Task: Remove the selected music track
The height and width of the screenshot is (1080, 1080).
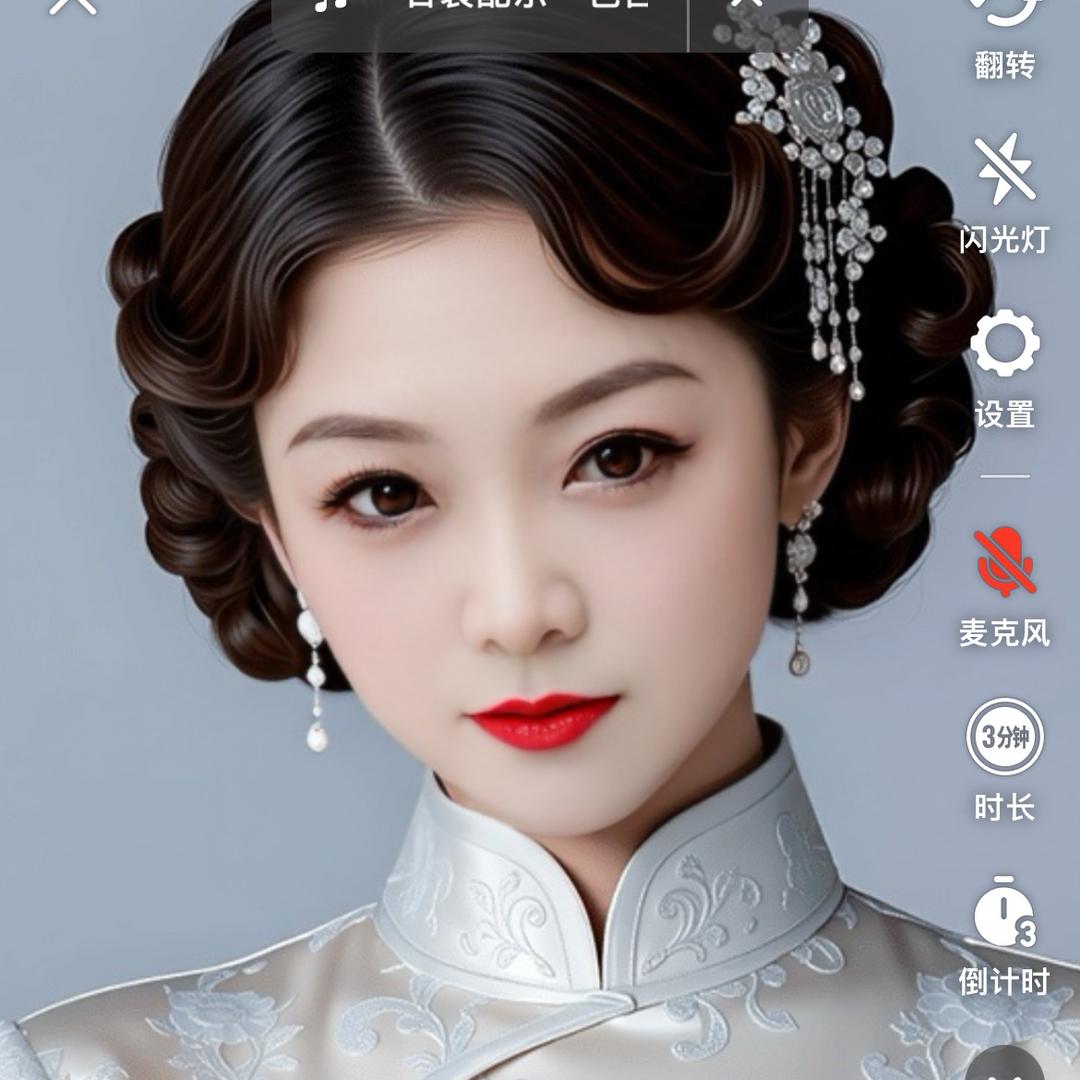Action: 746,8
